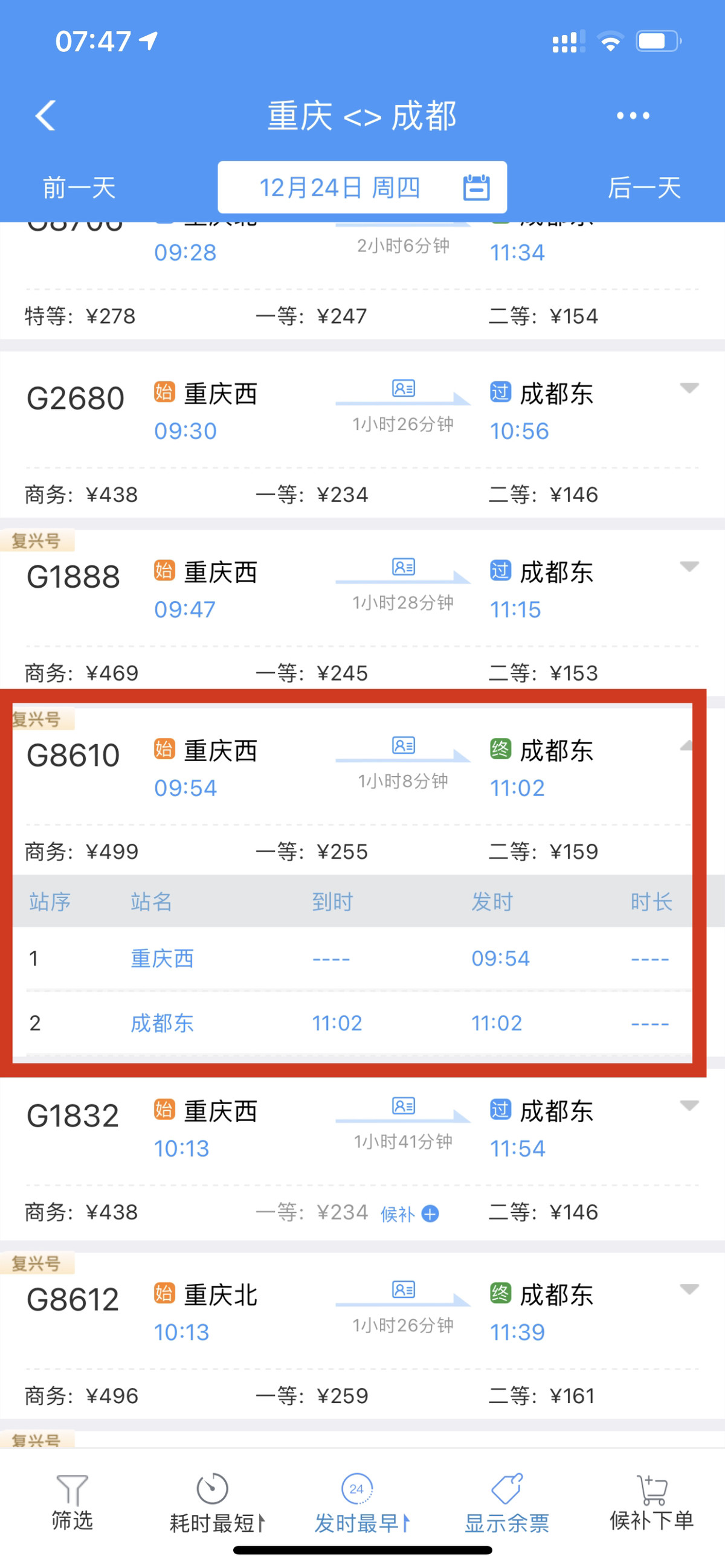Screen dimensions: 725x1568
Task: Open 候补下单 waitlist ordering
Action: pyautogui.click(x=651, y=1503)
